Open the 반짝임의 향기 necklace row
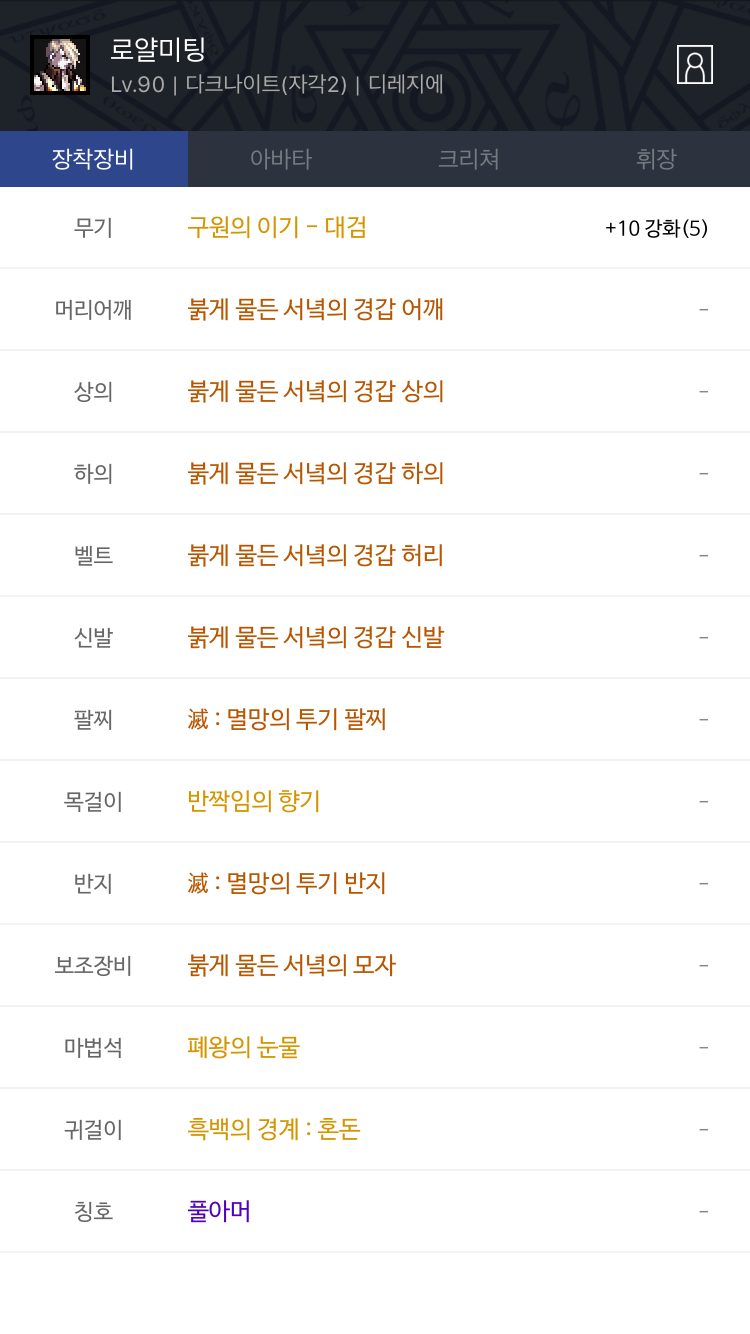This screenshot has width=750, height=1334. pos(254,802)
